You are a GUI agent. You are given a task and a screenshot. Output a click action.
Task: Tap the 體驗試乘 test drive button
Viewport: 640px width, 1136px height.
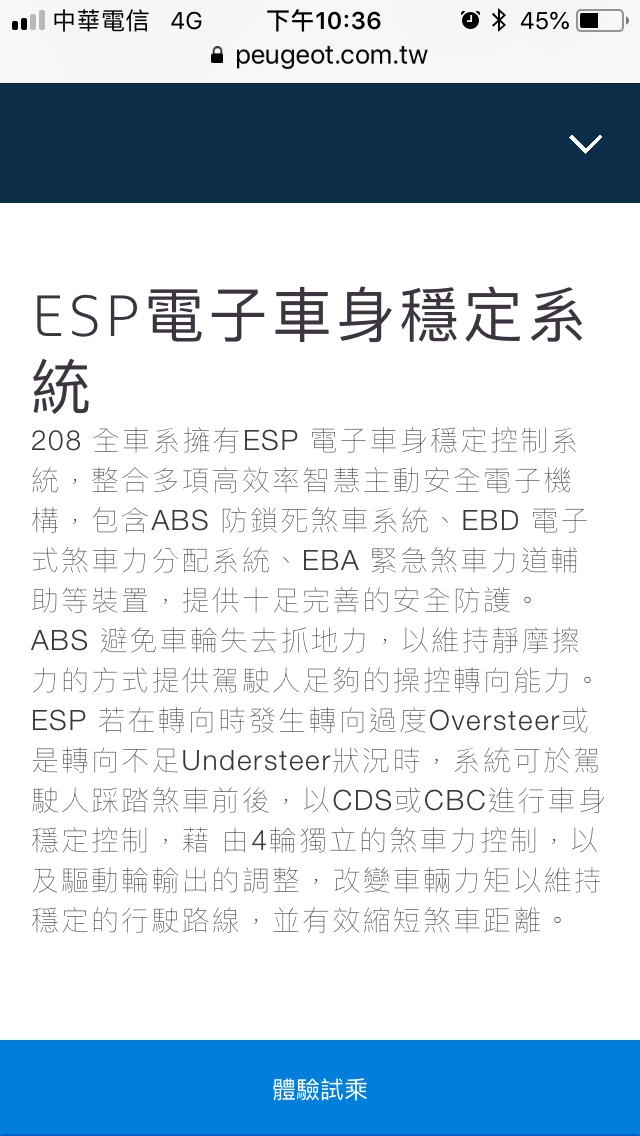pos(320,1088)
